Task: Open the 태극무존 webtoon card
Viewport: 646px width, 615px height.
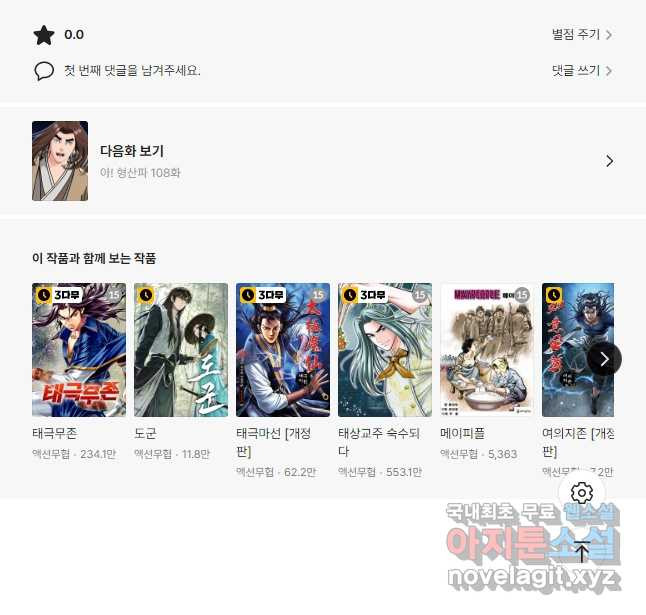Action: pos(79,350)
